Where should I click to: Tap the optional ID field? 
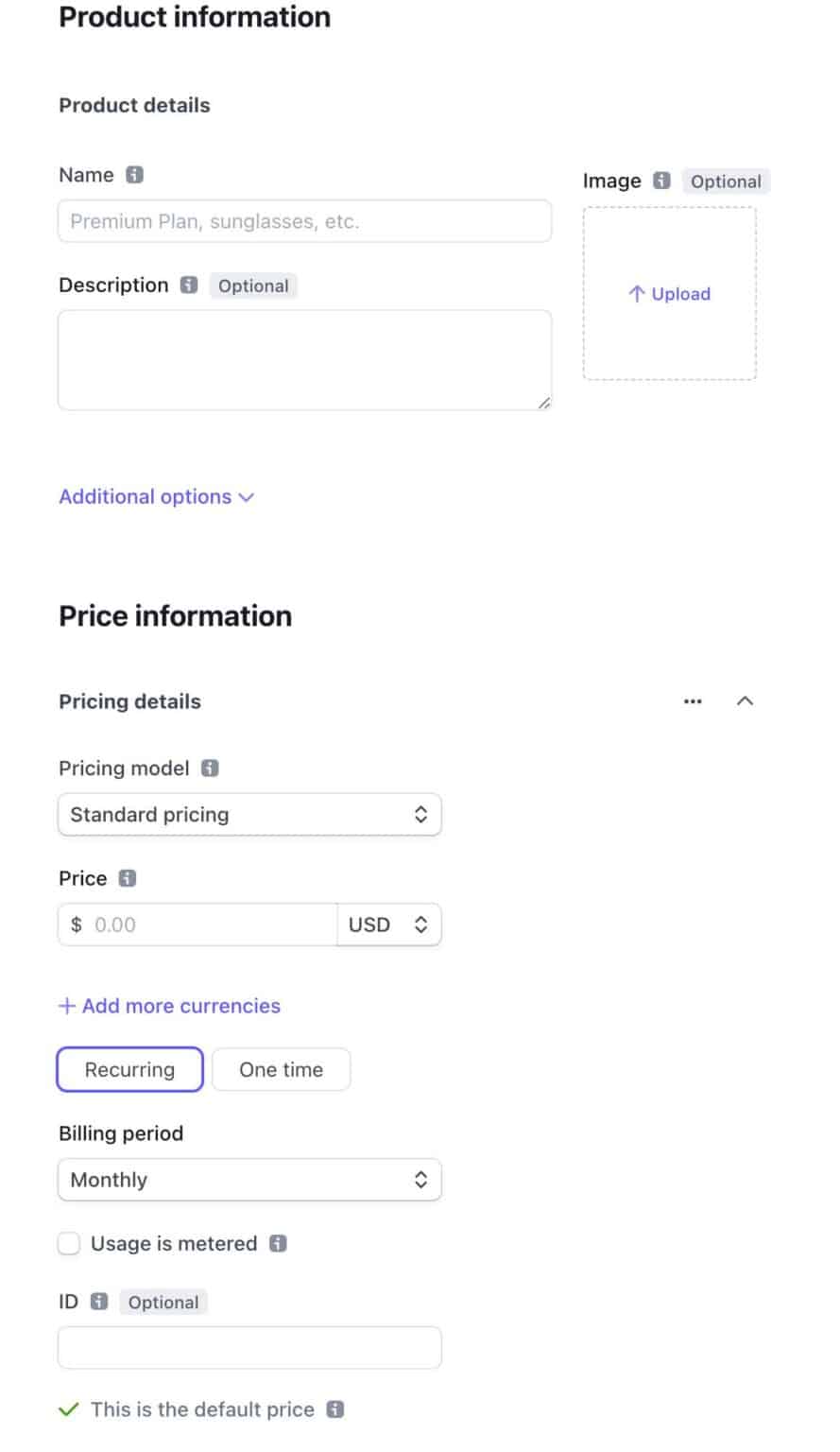249,1347
